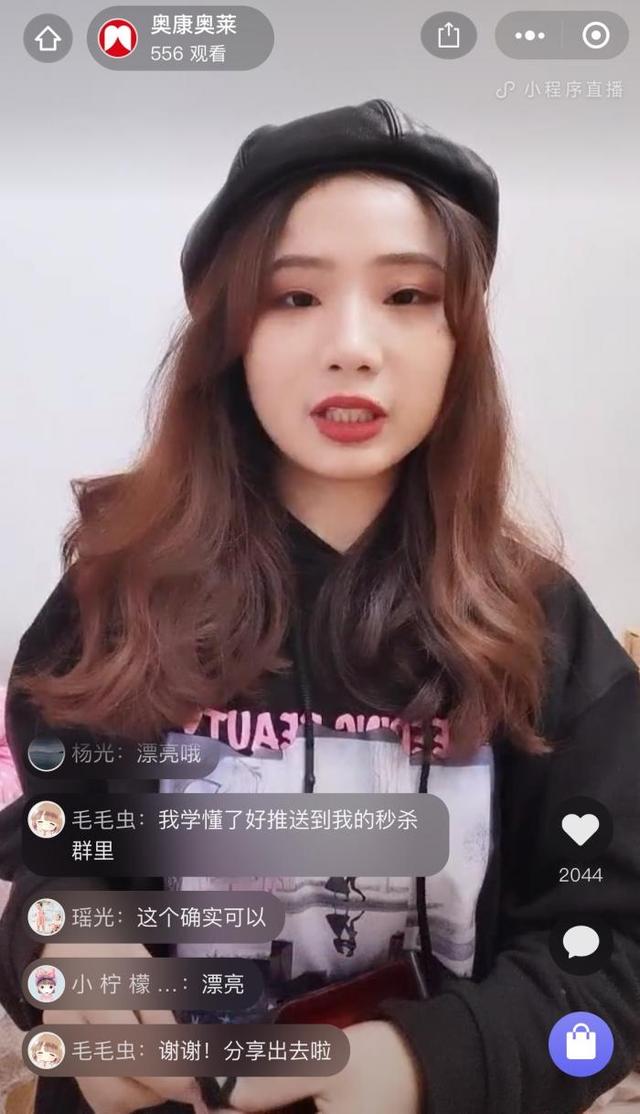Viewport: 640px width, 1114px height.
Task: Write a comment in the live chat
Action: (x=580, y=942)
